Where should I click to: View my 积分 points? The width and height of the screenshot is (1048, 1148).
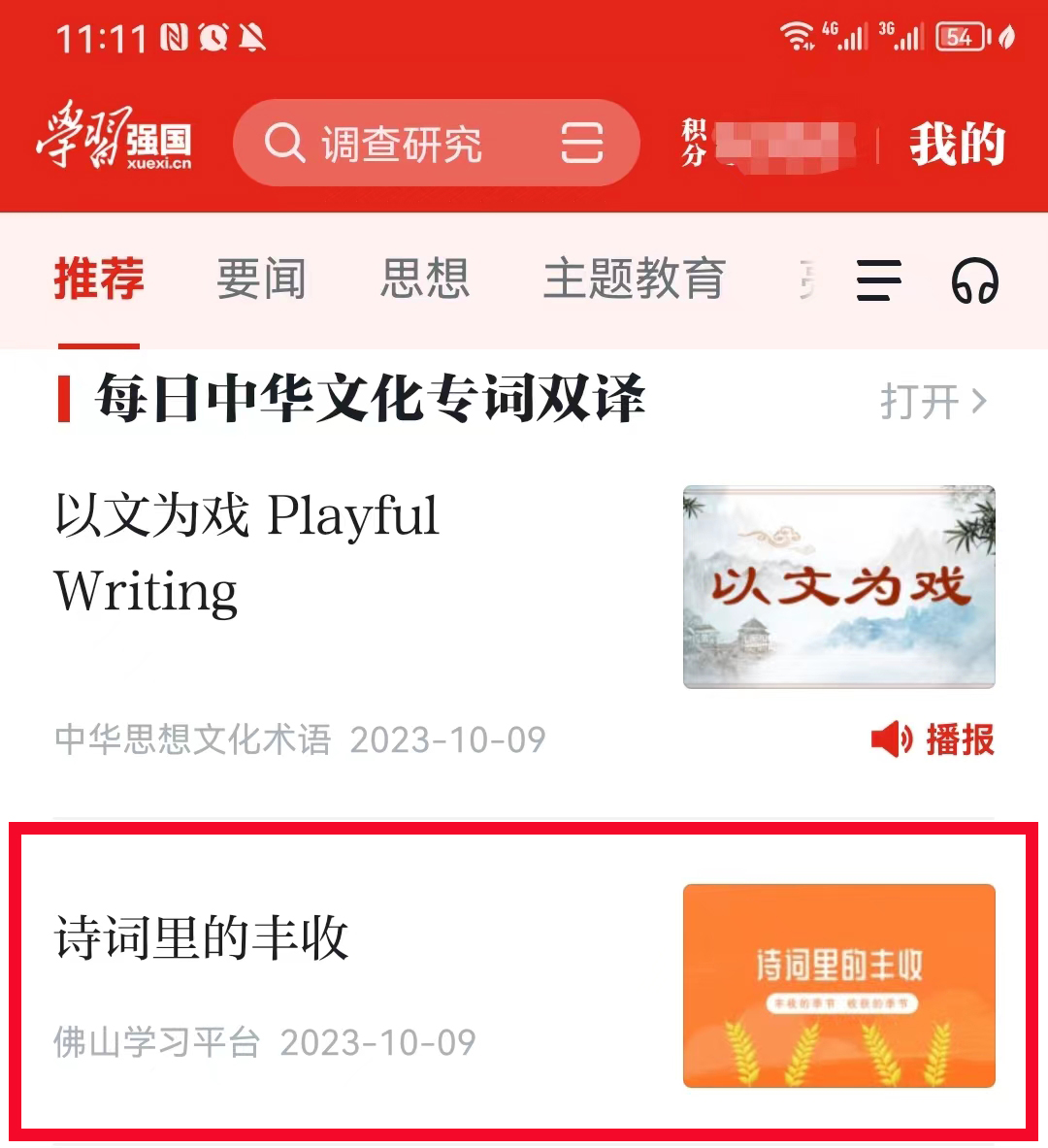coord(767,145)
